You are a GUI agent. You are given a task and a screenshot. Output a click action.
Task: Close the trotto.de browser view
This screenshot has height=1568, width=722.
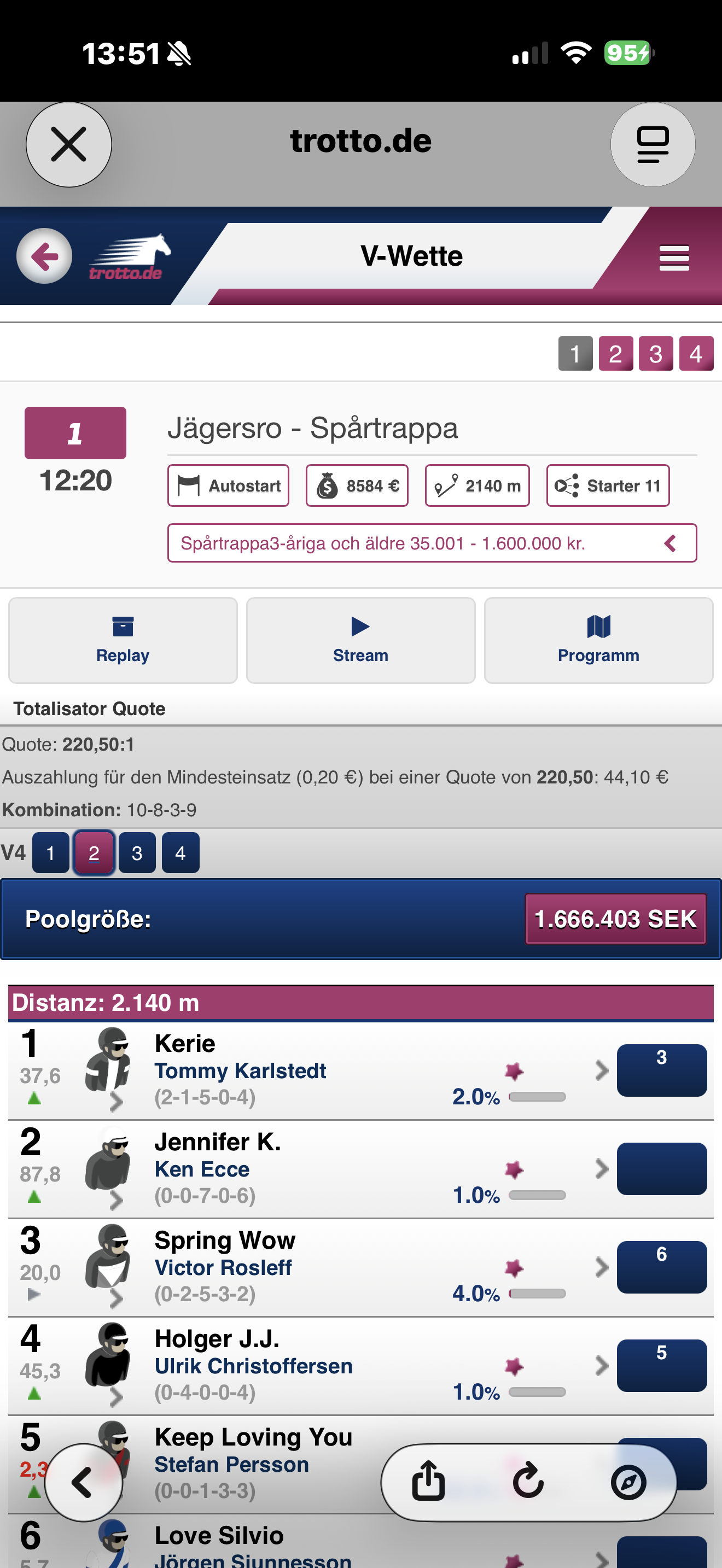tap(69, 145)
